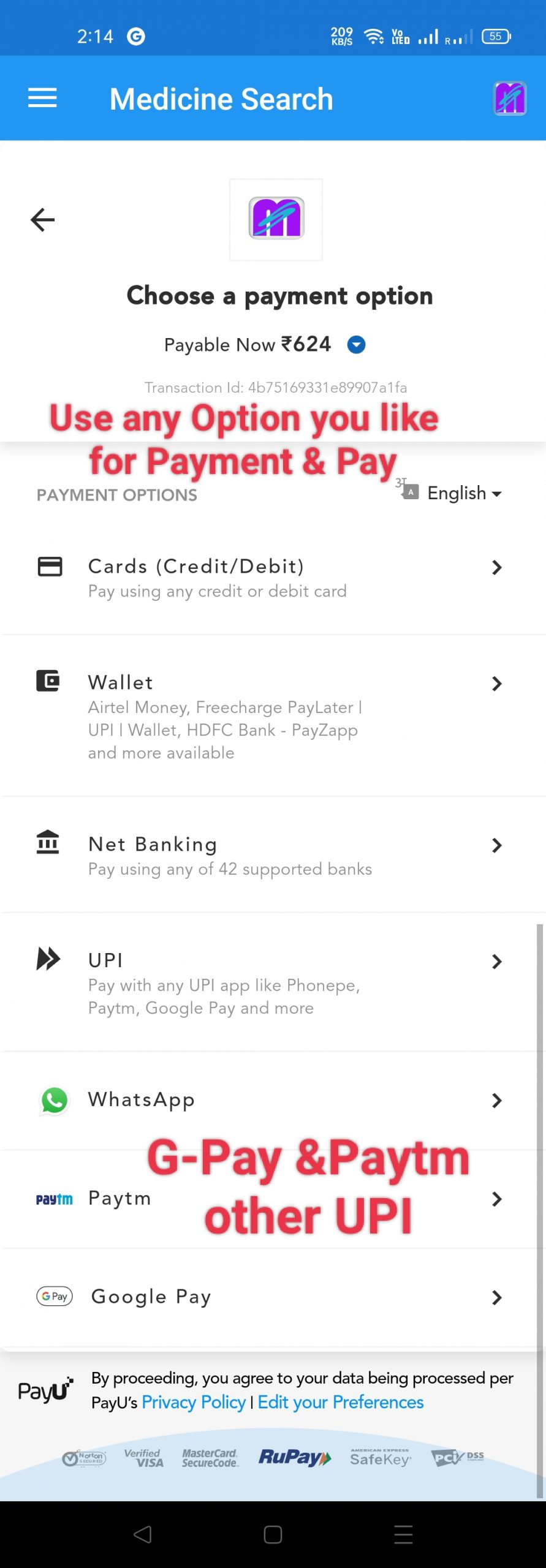Select WhatsApp as payment method
The image size is (546, 1568).
coord(270,1100)
